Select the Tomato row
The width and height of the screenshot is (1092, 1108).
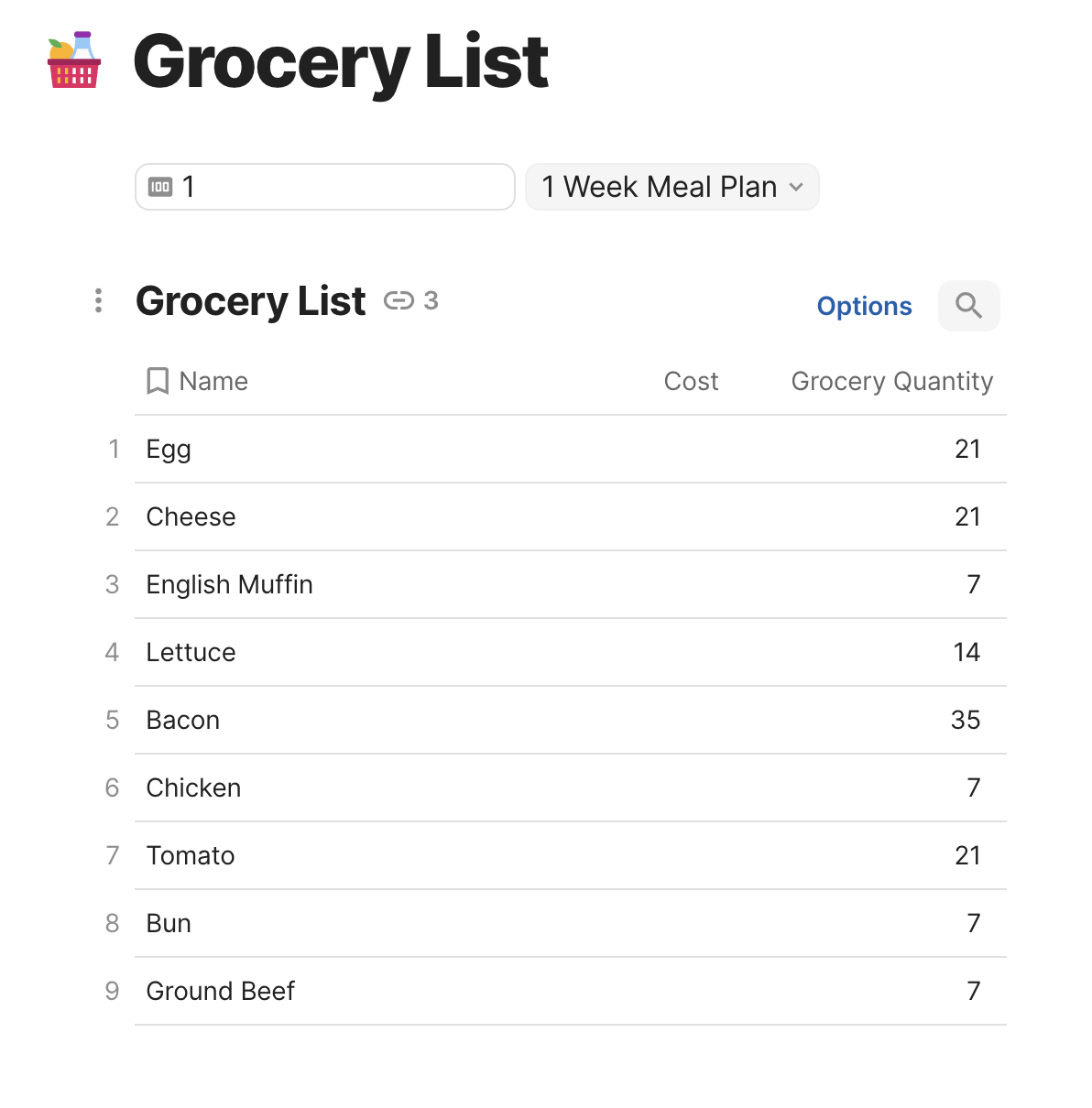[191, 856]
